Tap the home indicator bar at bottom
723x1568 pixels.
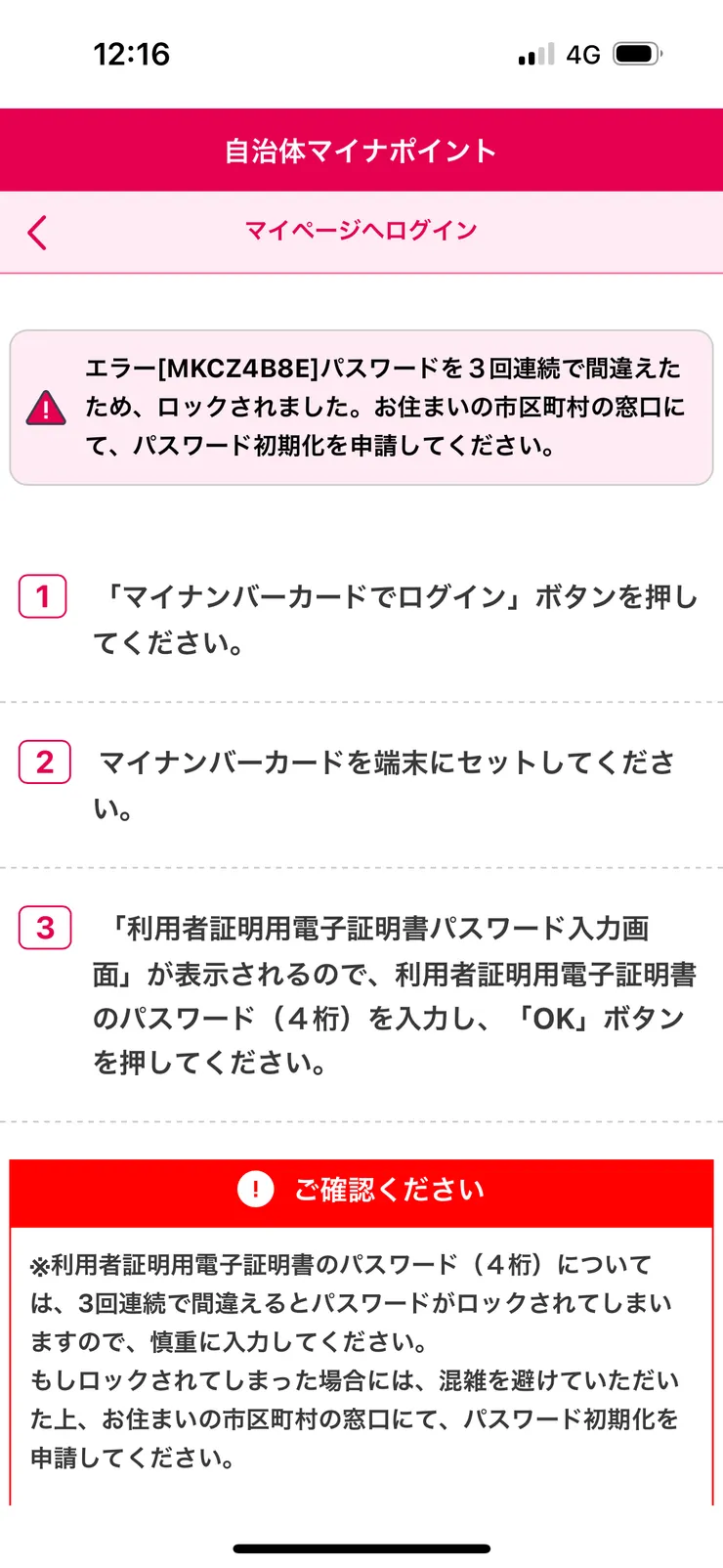361,1548
